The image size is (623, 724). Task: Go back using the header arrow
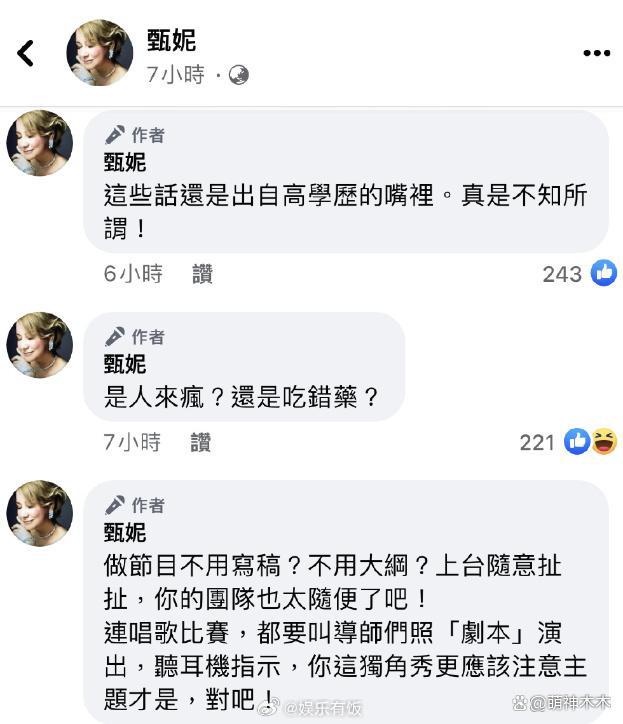(26, 53)
